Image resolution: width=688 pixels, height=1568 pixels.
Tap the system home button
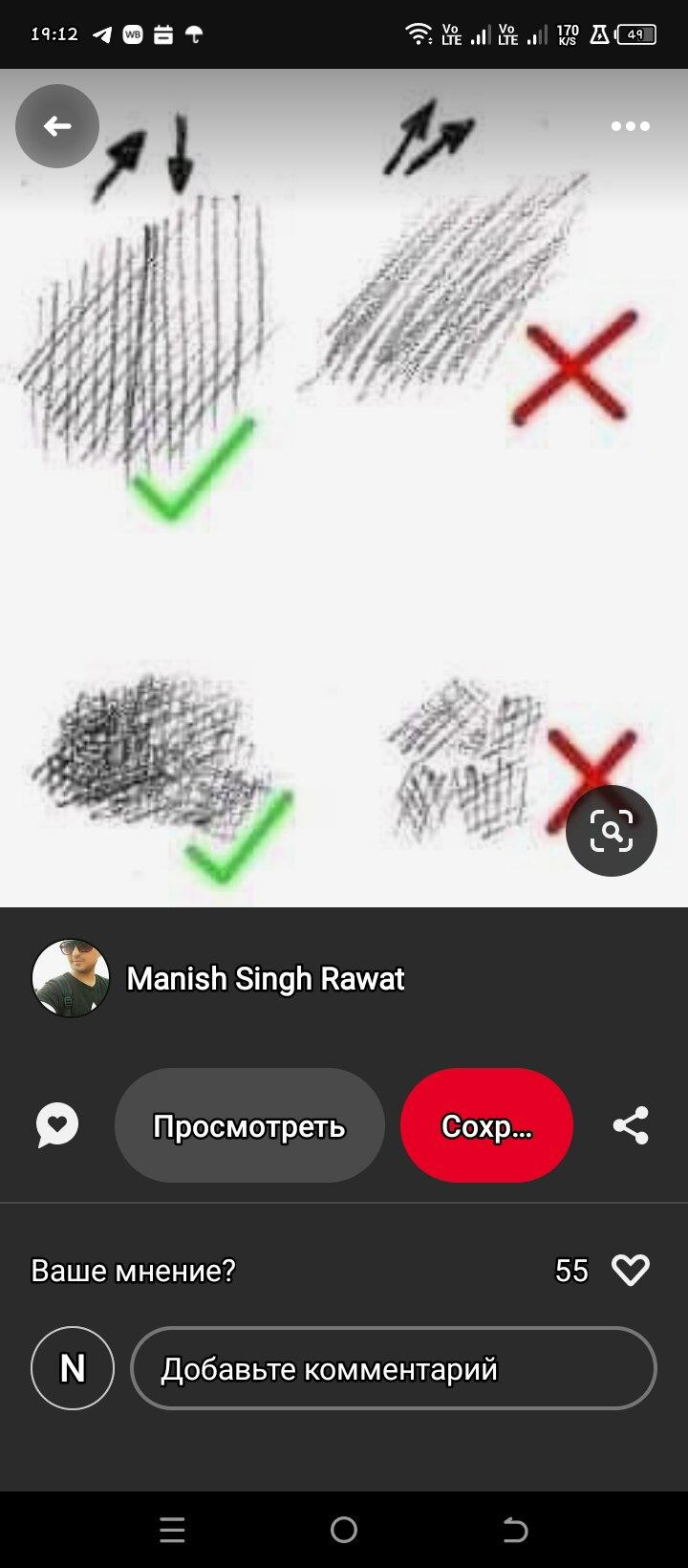tap(344, 1530)
